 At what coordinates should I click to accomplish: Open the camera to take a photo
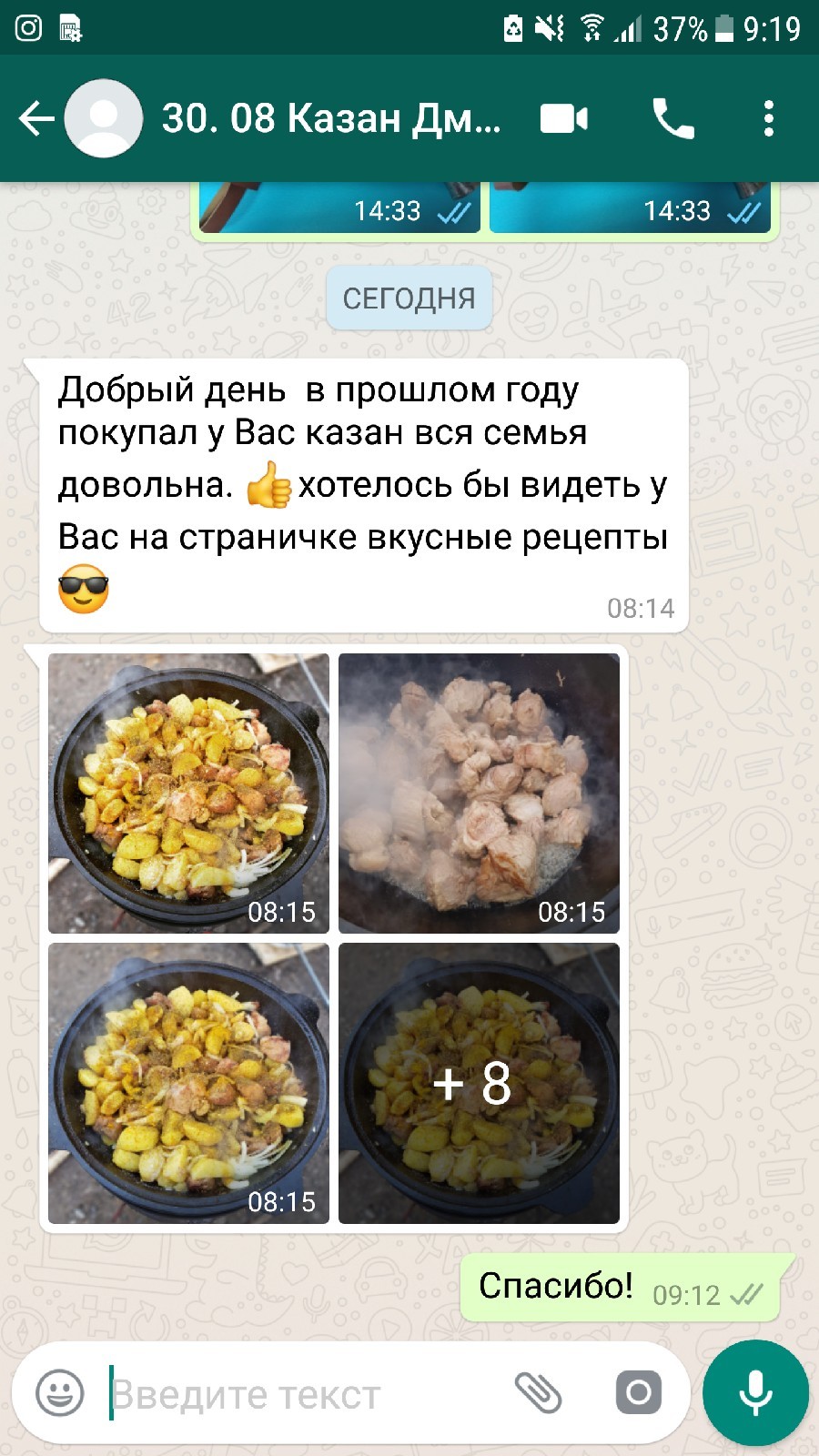638,1392
